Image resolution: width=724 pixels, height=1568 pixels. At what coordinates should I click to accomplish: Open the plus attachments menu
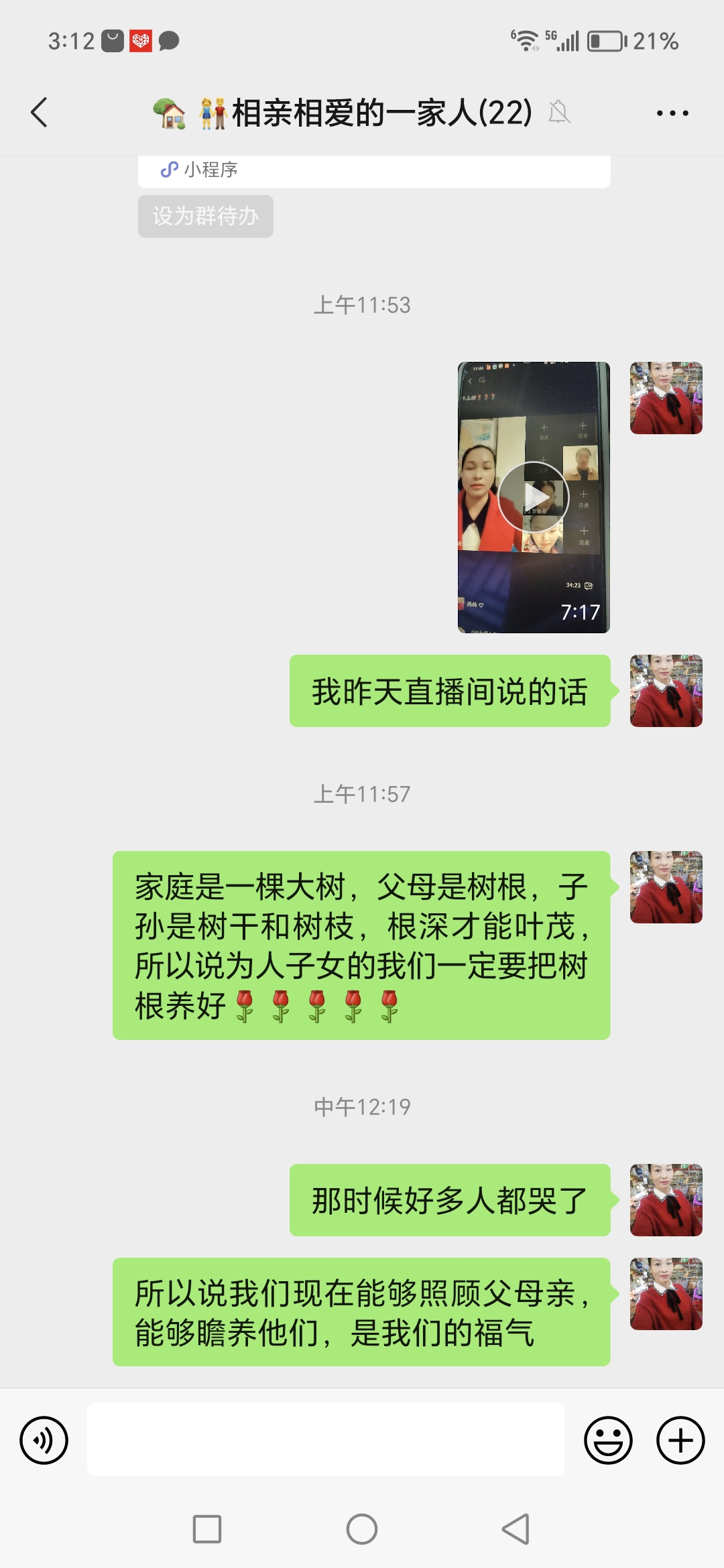[680, 1440]
